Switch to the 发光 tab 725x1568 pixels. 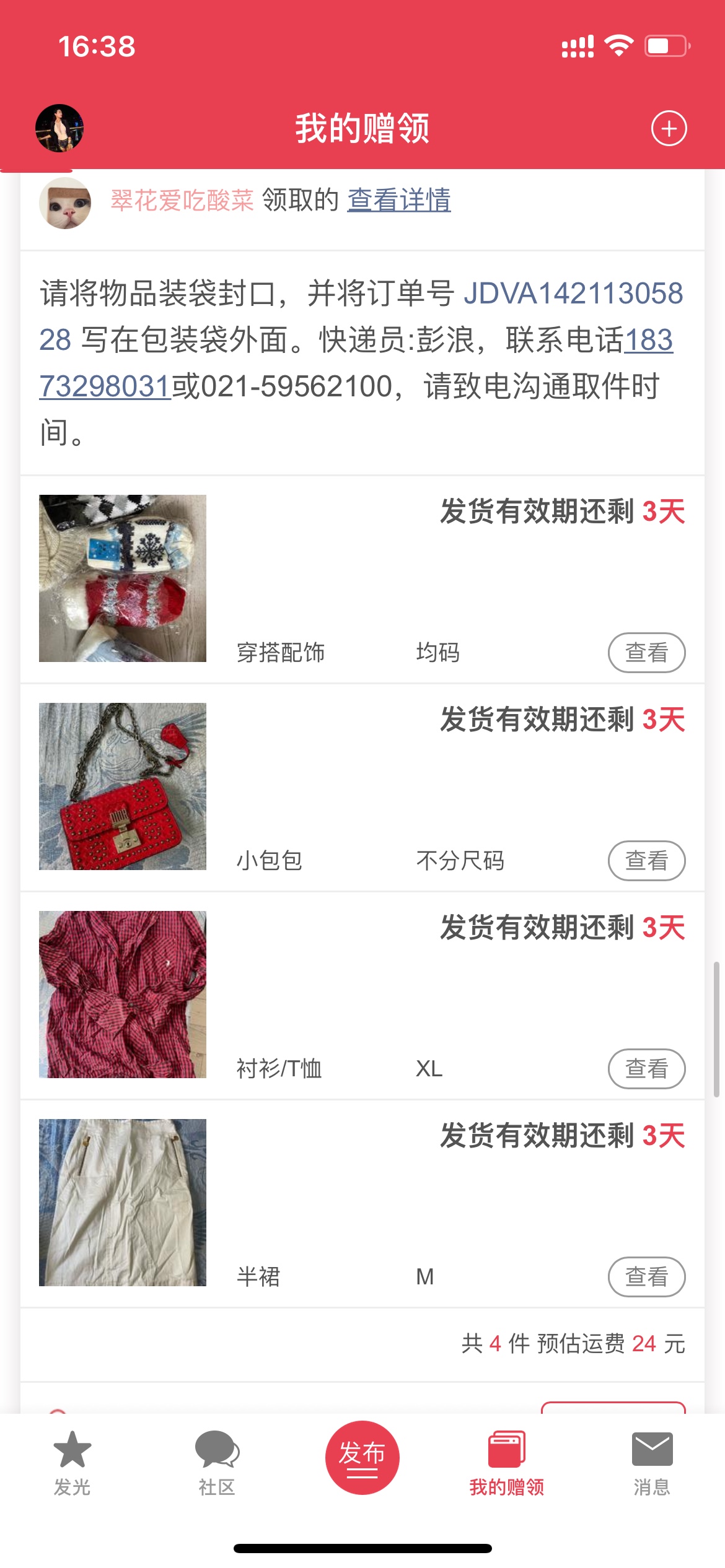pyautogui.click(x=72, y=1461)
